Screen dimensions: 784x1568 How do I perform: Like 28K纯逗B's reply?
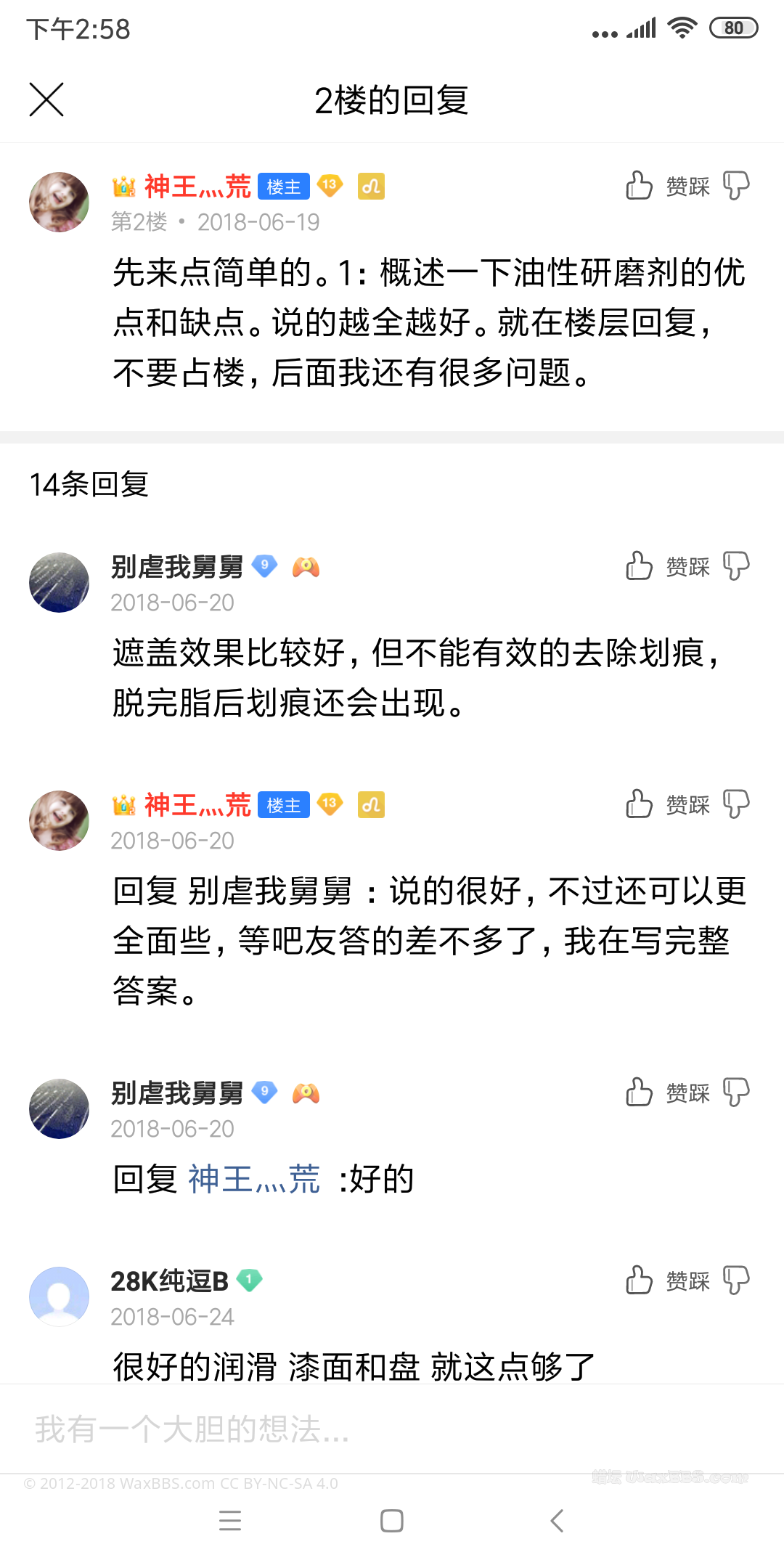pyautogui.click(x=639, y=1281)
